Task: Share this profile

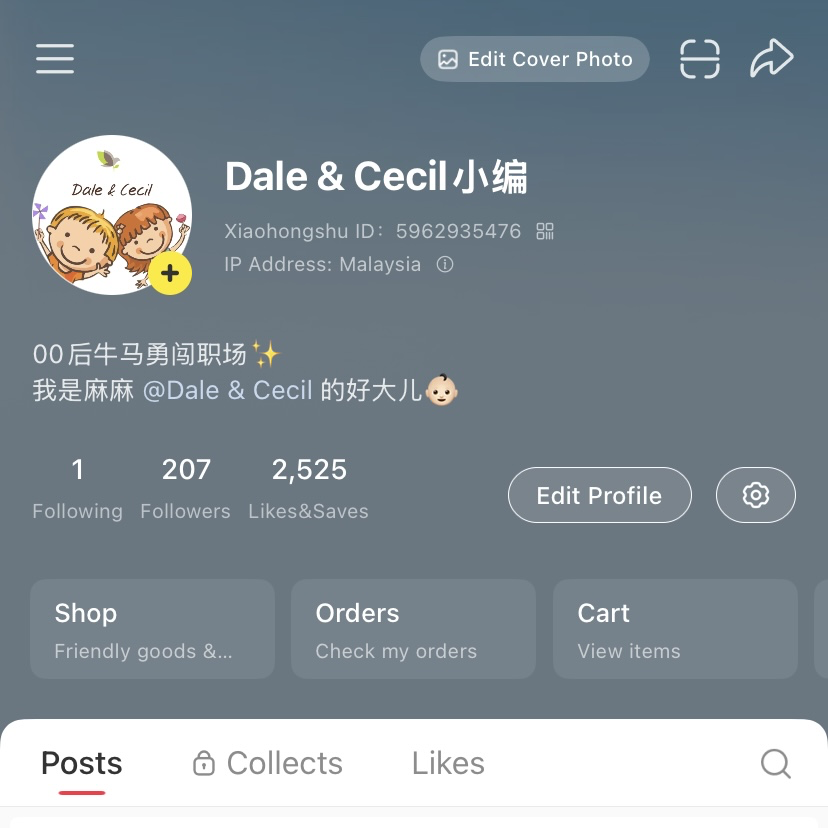Action: [x=771, y=59]
